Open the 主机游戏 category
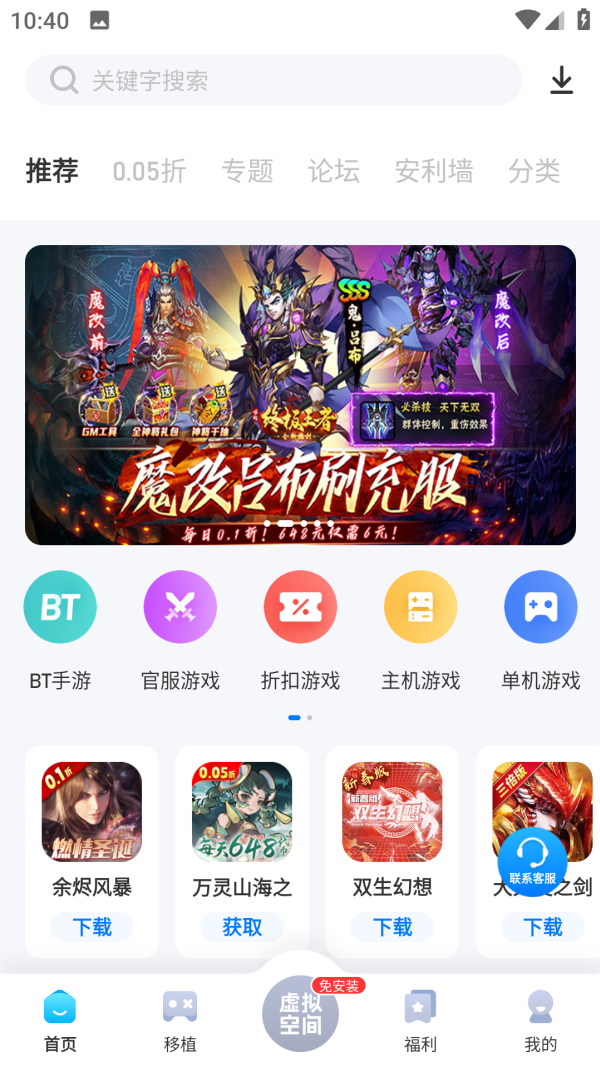This screenshot has width=600, height=1067. pos(420,607)
